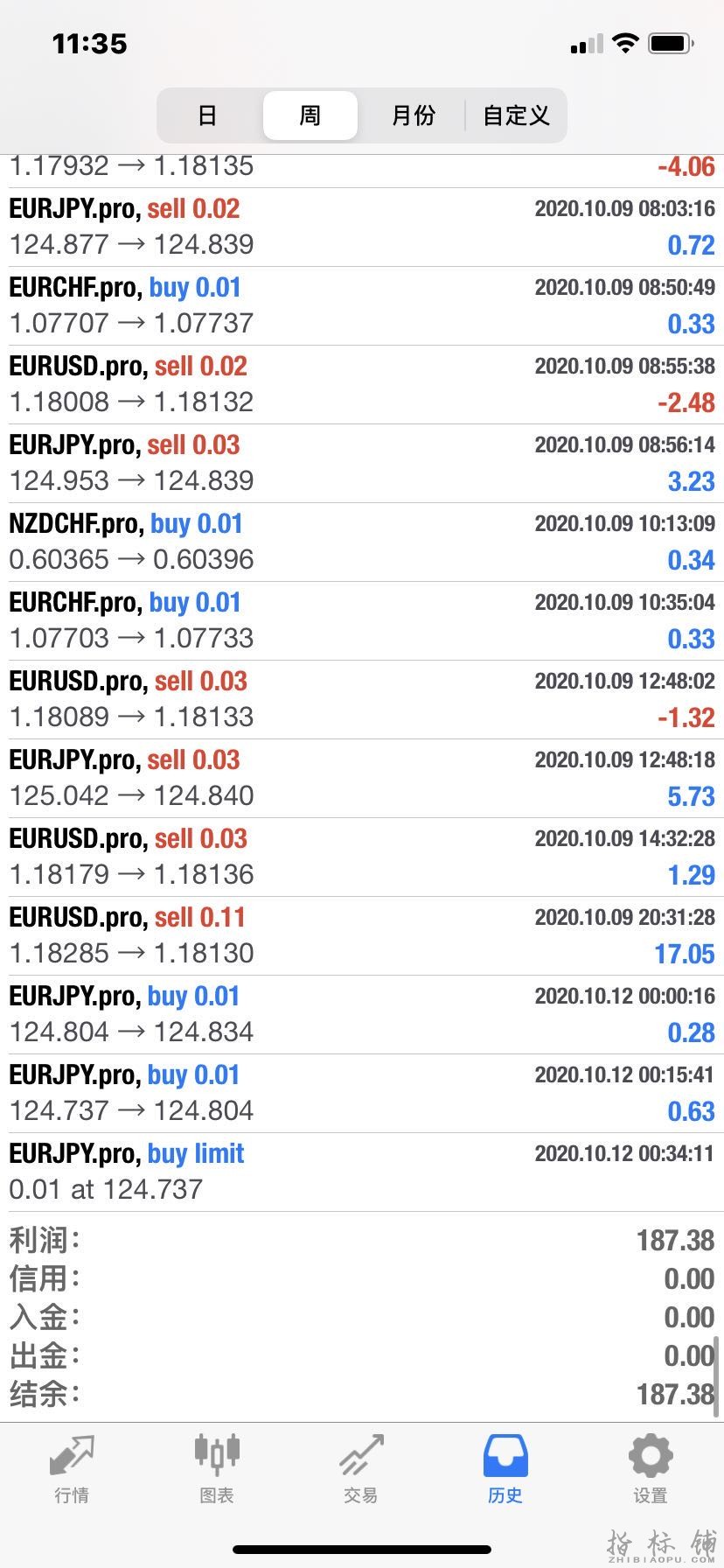View the NZDCHF.pro buy 0.01 trade
The image size is (724, 1568).
362,542
